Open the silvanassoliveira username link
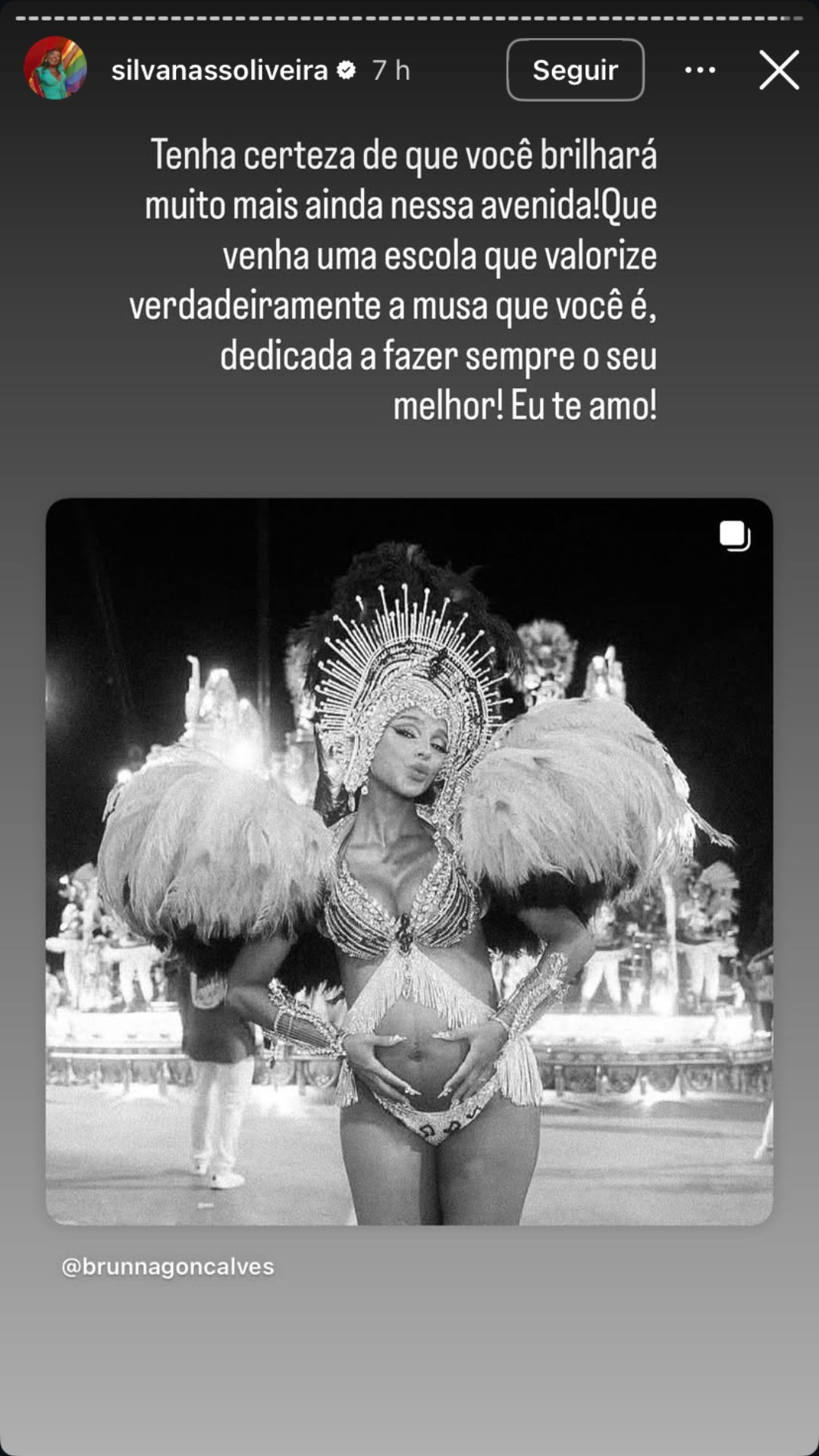819x1456 pixels. coord(219,71)
